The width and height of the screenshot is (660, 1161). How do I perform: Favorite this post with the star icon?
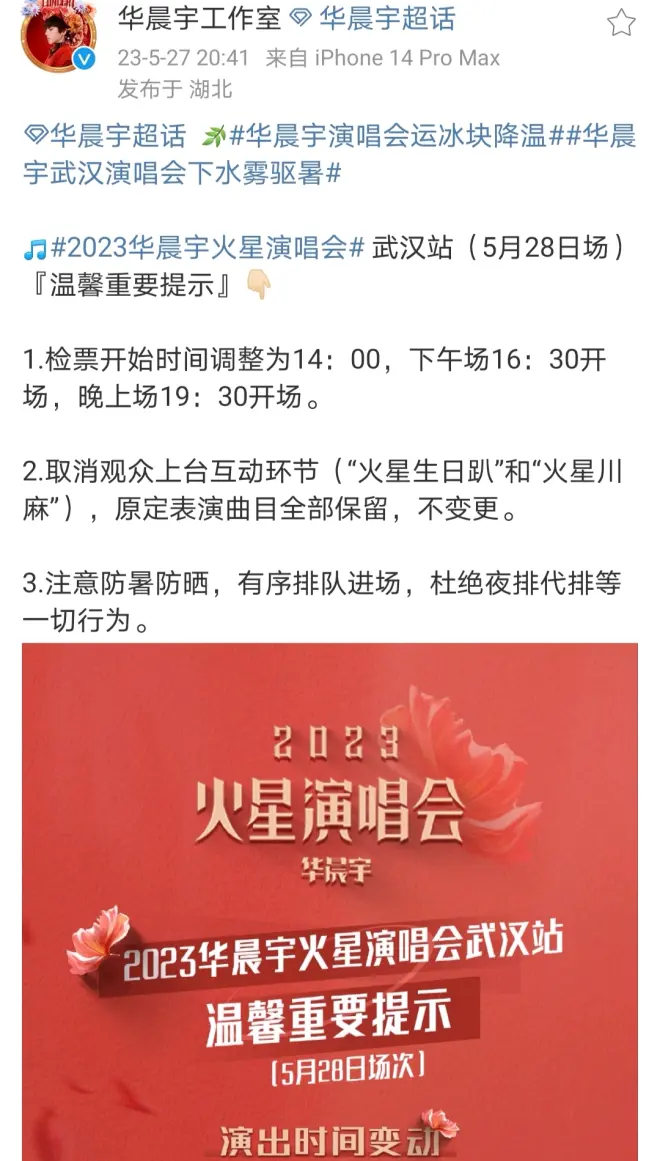point(621,23)
